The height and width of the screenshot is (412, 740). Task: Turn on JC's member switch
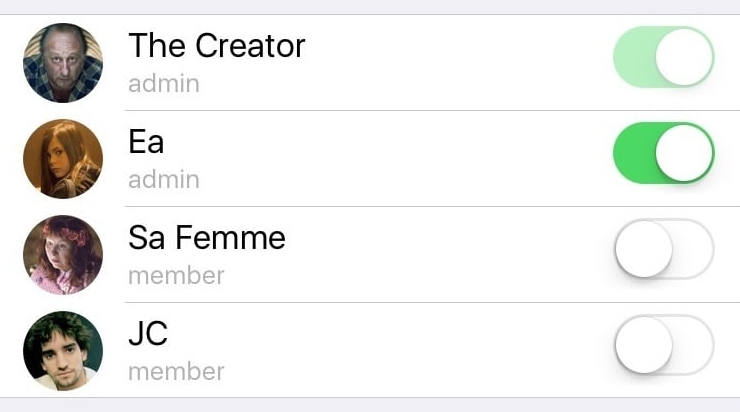coord(663,345)
